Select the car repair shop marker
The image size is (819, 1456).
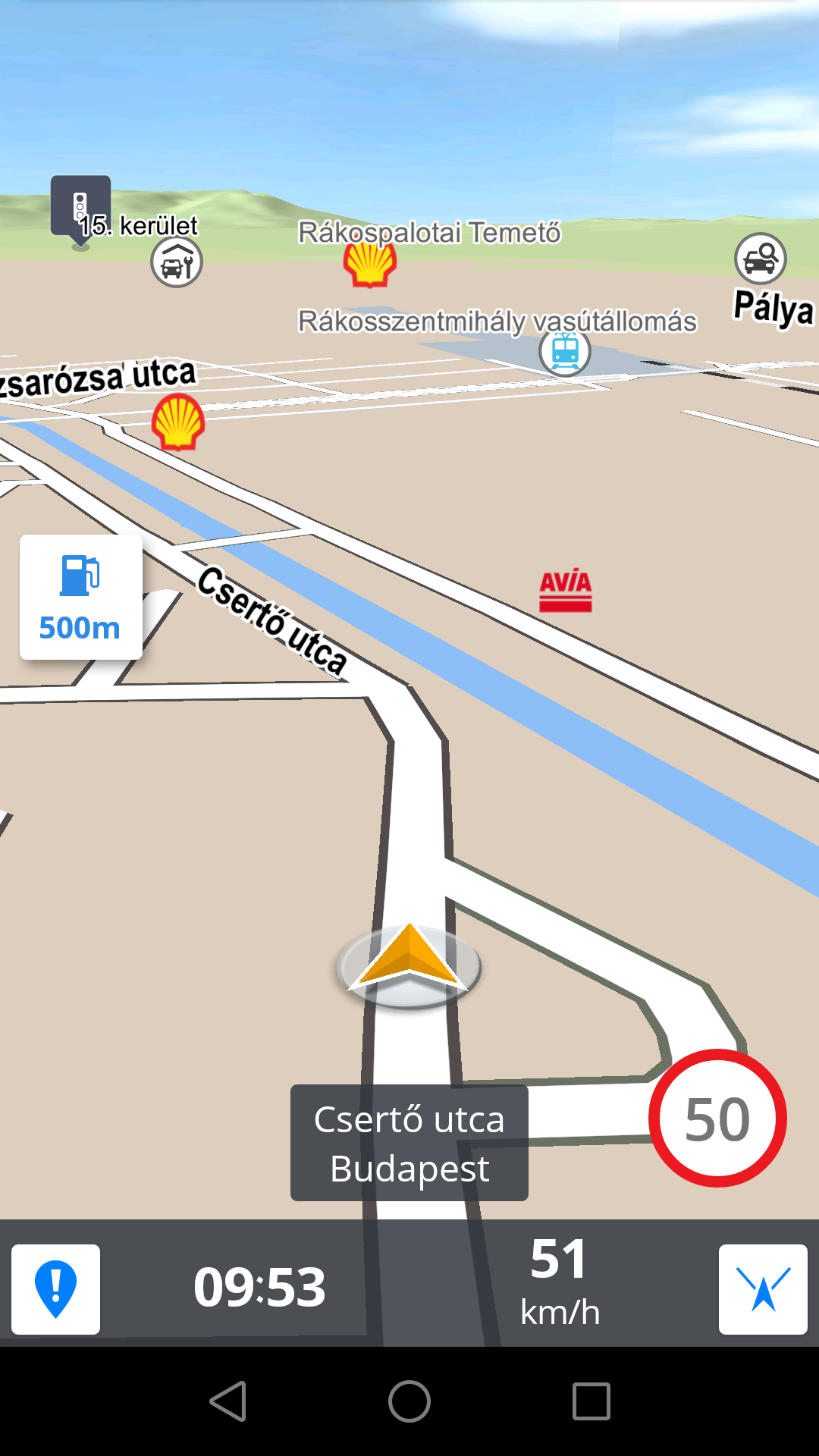pos(177,263)
